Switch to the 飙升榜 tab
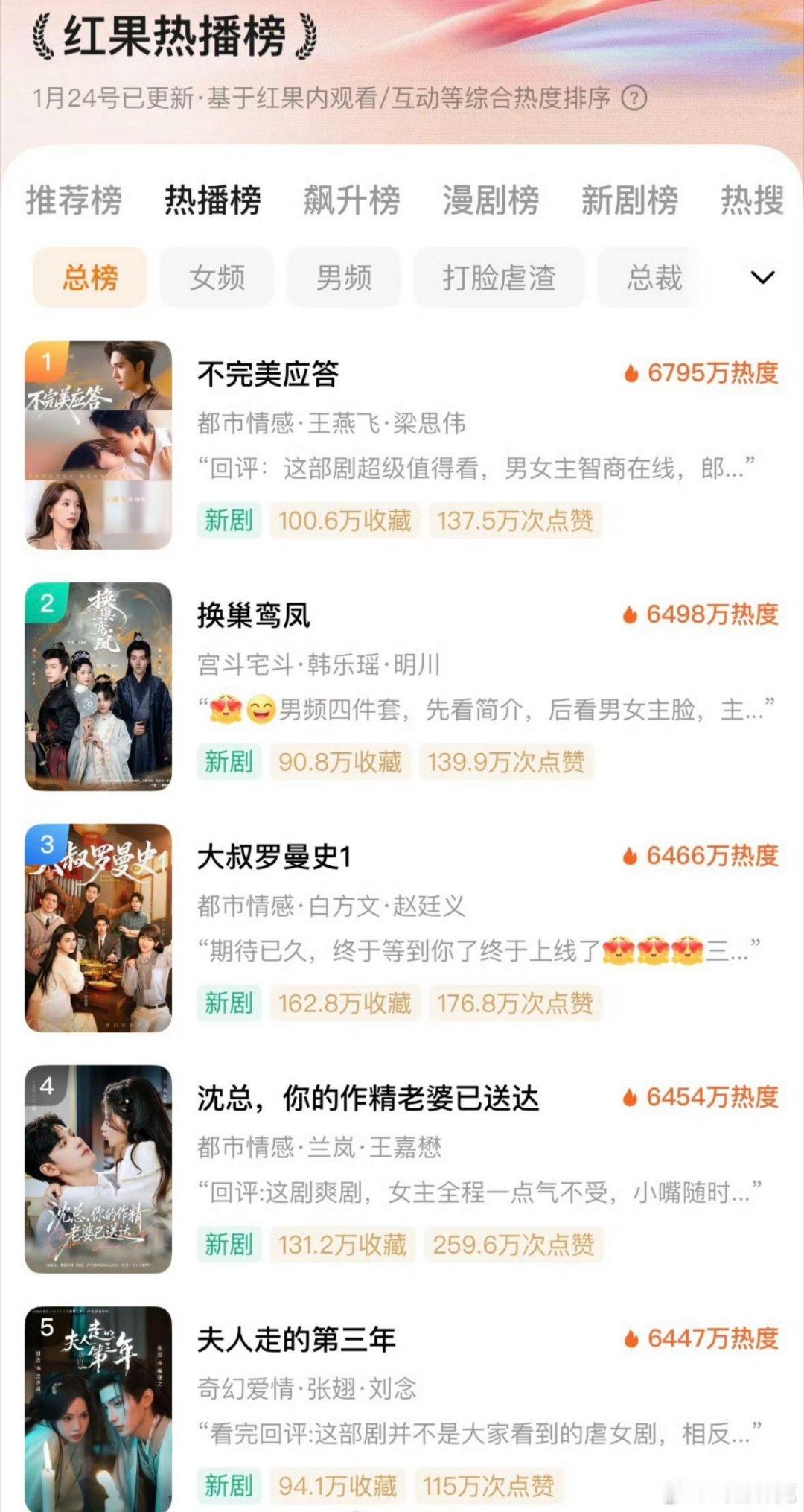The width and height of the screenshot is (804, 1512). [350, 200]
